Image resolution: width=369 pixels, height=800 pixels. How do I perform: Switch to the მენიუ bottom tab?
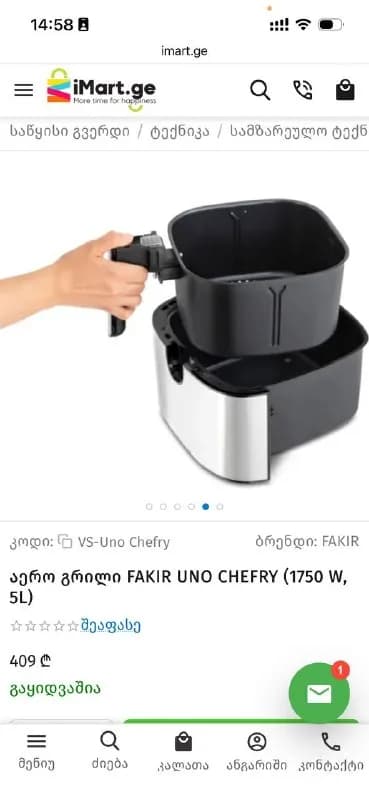36,752
